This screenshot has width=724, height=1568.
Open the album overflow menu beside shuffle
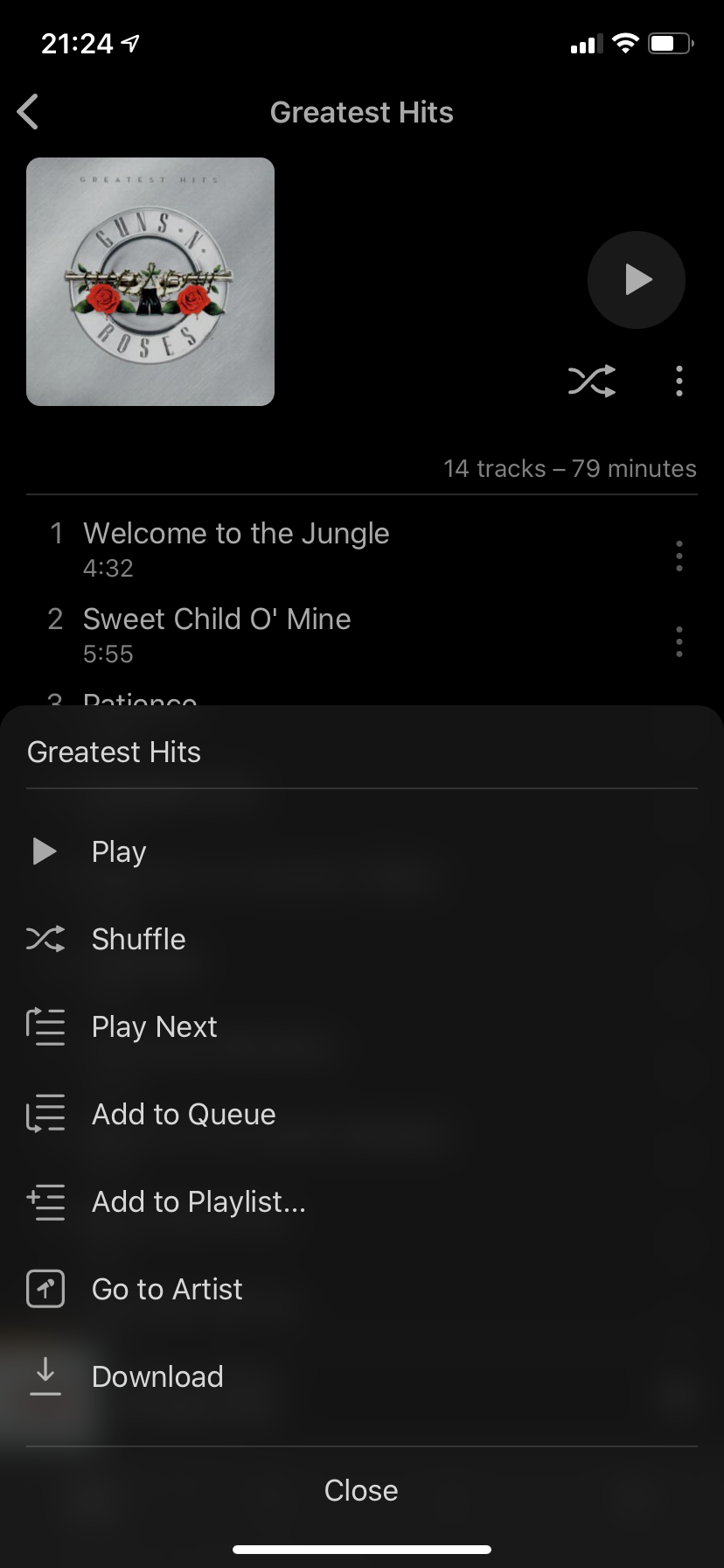pos(679,381)
